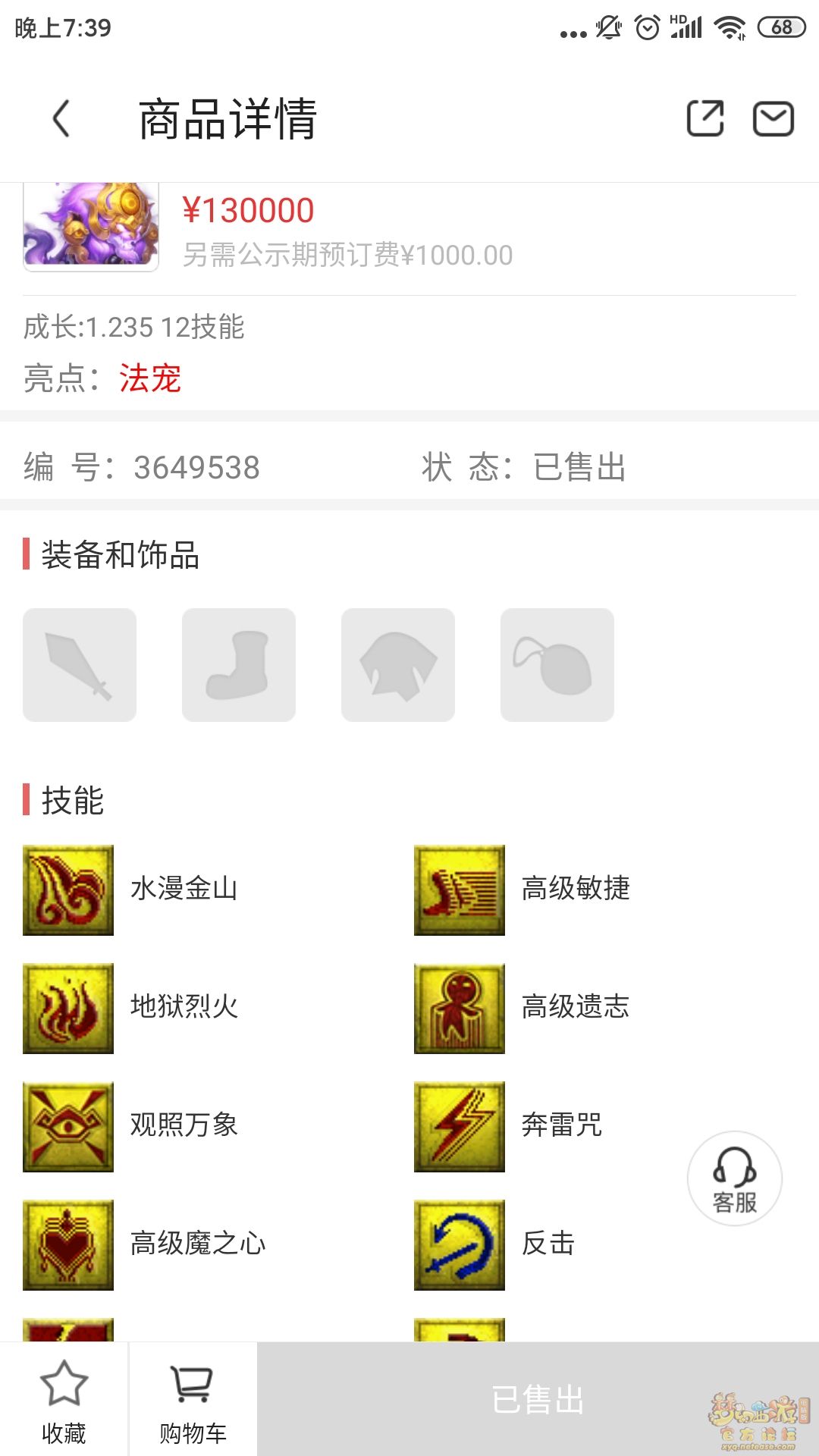Open the 地狱烈火 skill
Screen dimensions: 819x1456
click(68, 1009)
